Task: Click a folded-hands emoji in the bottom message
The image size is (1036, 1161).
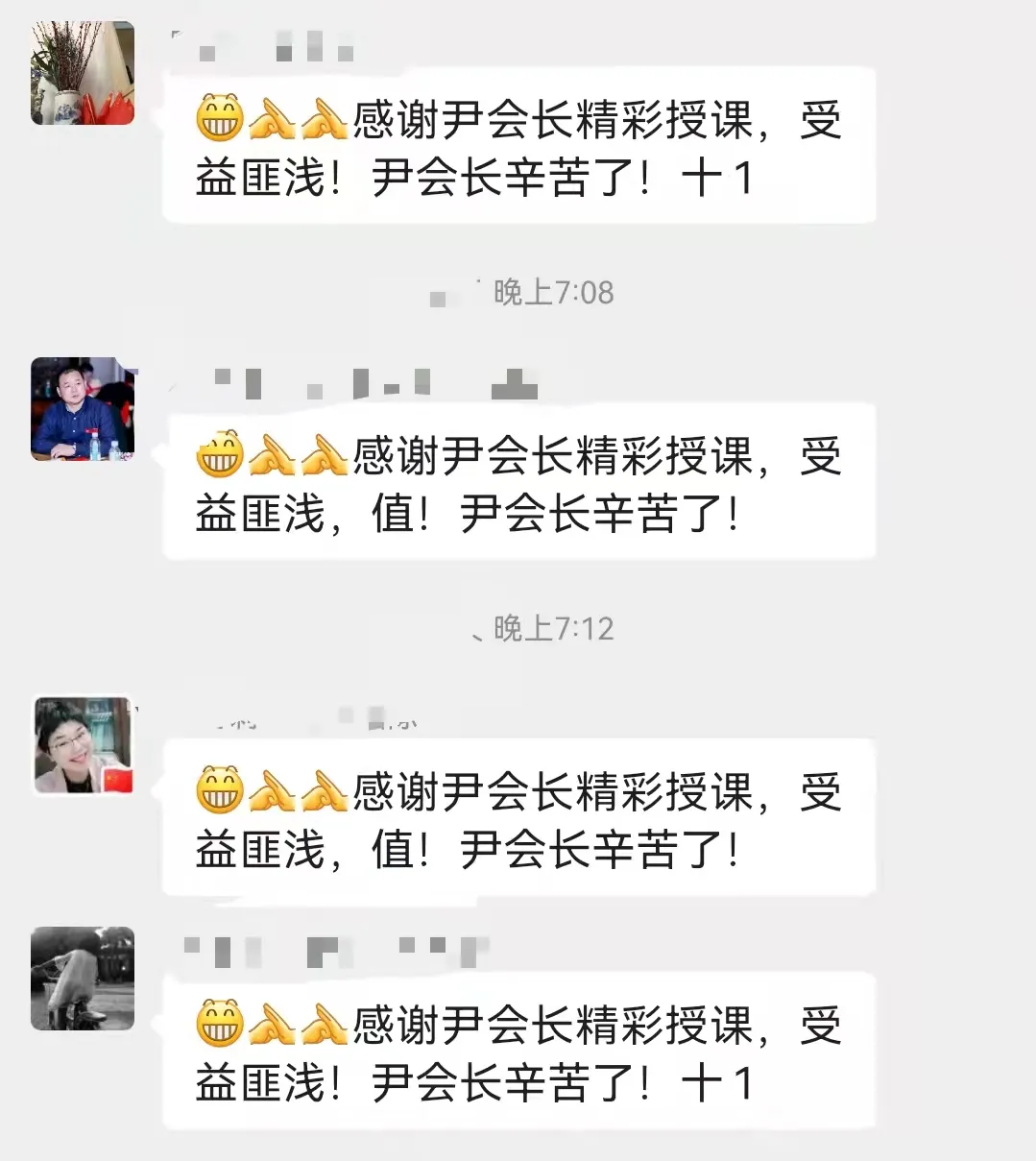Action: 272,1026
